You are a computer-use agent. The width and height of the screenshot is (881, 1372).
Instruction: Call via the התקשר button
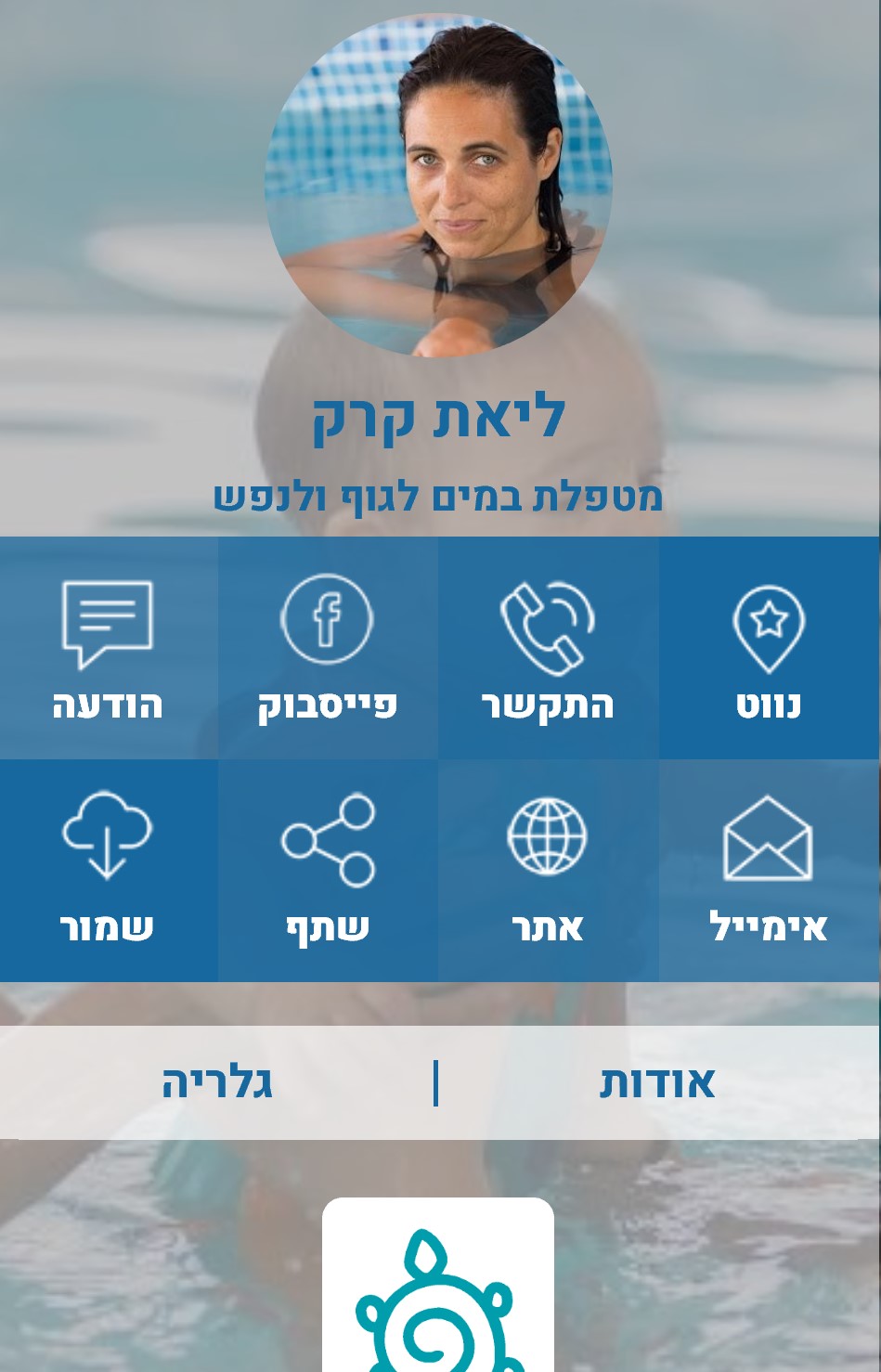pyautogui.click(x=548, y=649)
